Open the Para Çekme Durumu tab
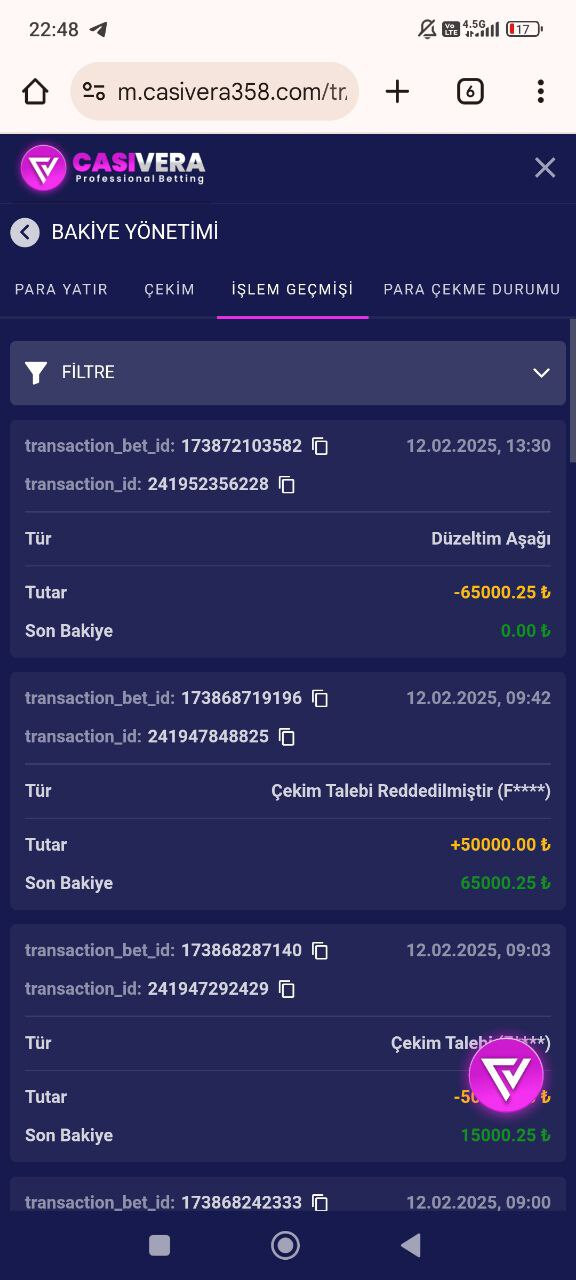 [x=472, y=289]
